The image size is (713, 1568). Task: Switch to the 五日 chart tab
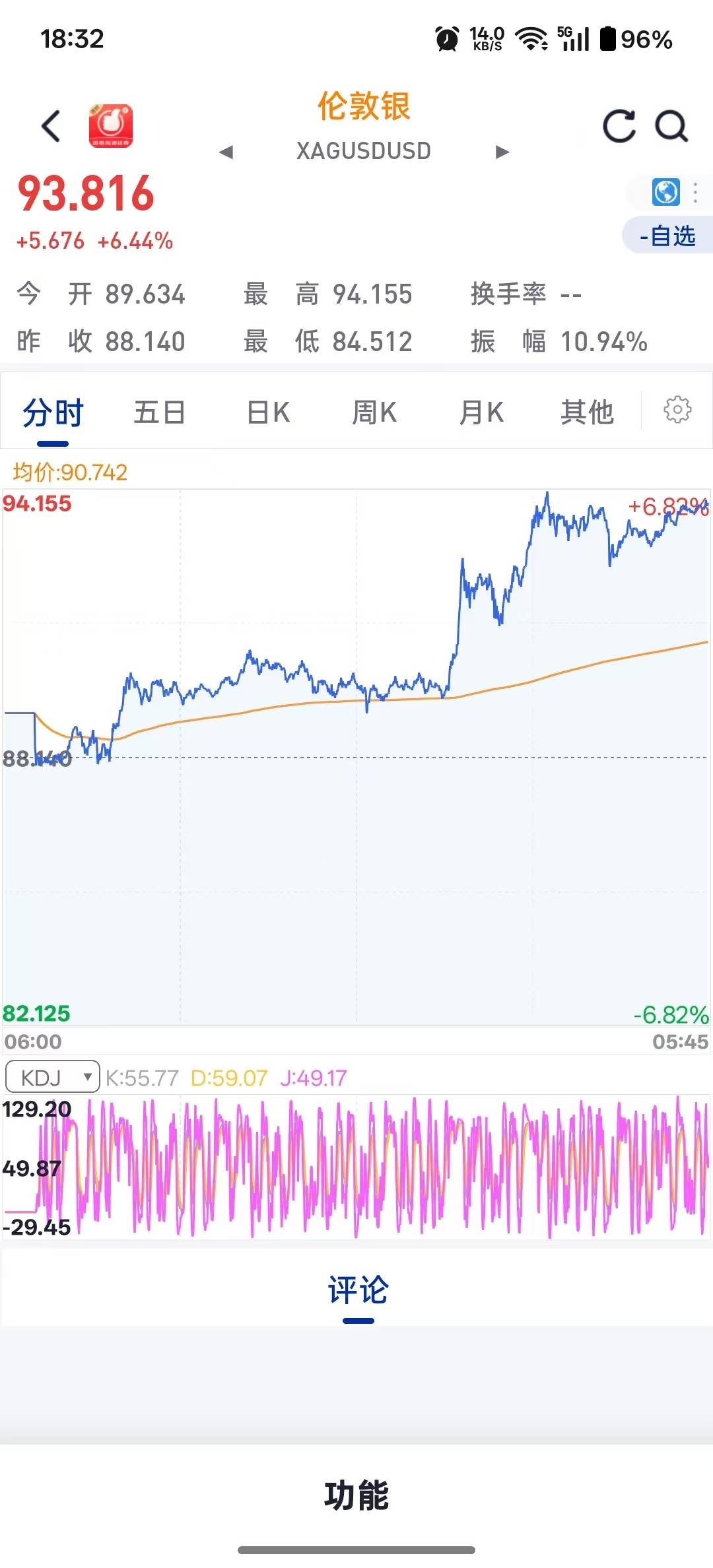(x=159, y=413)
